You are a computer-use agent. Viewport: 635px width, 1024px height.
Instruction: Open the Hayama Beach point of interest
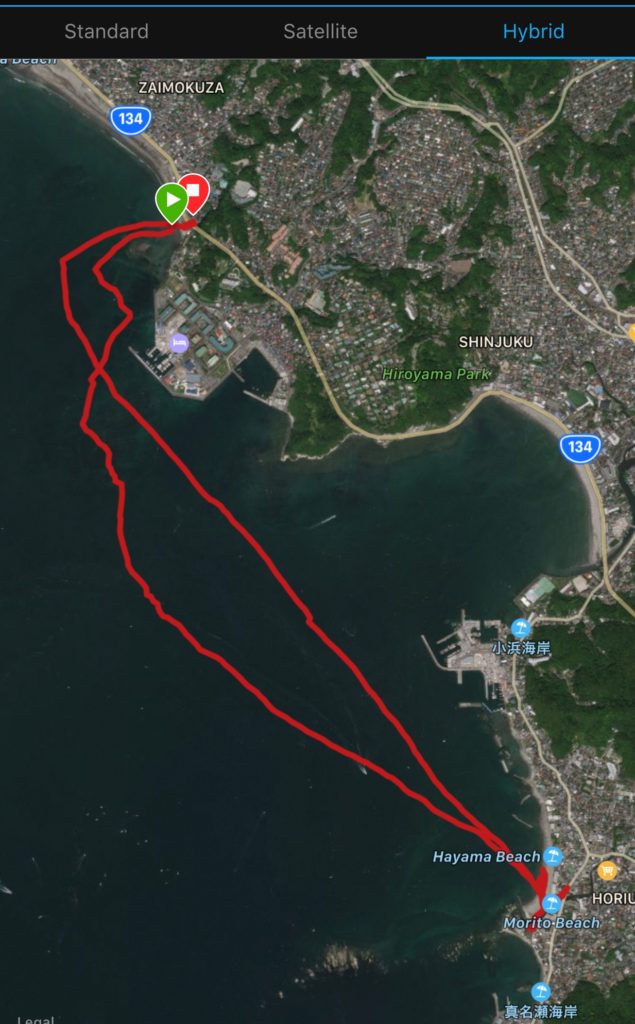tap(552, 856)
